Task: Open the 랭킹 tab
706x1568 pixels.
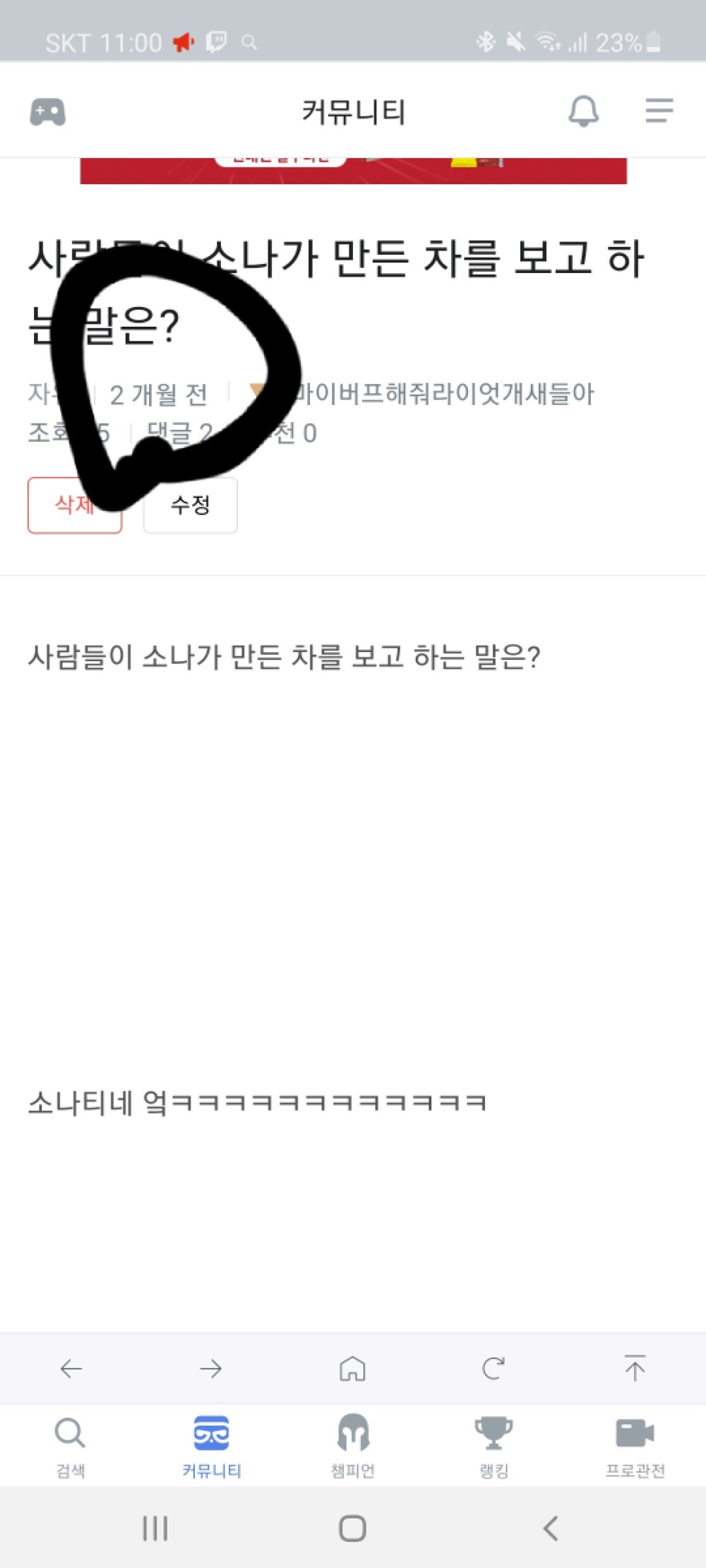Action: tap(494, 1447)
